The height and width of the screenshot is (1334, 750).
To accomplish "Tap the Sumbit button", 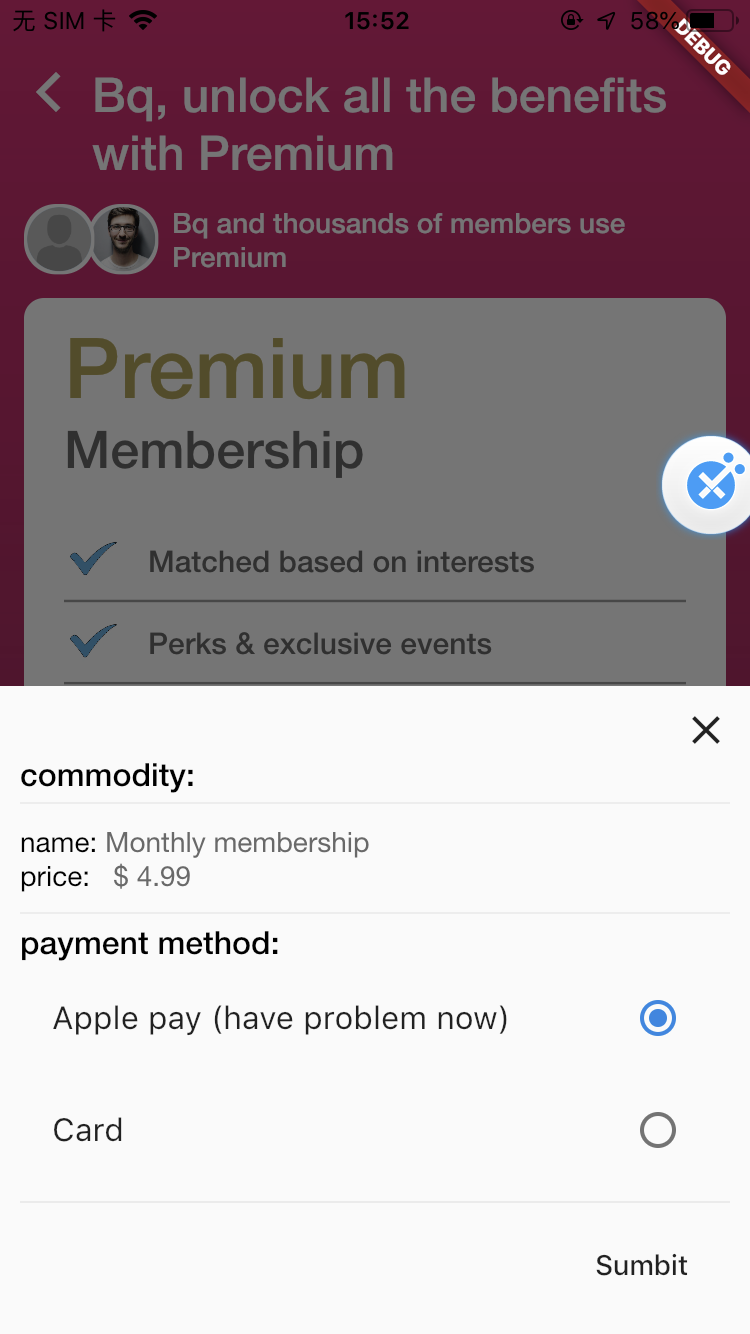I will tap(641, 1265).
